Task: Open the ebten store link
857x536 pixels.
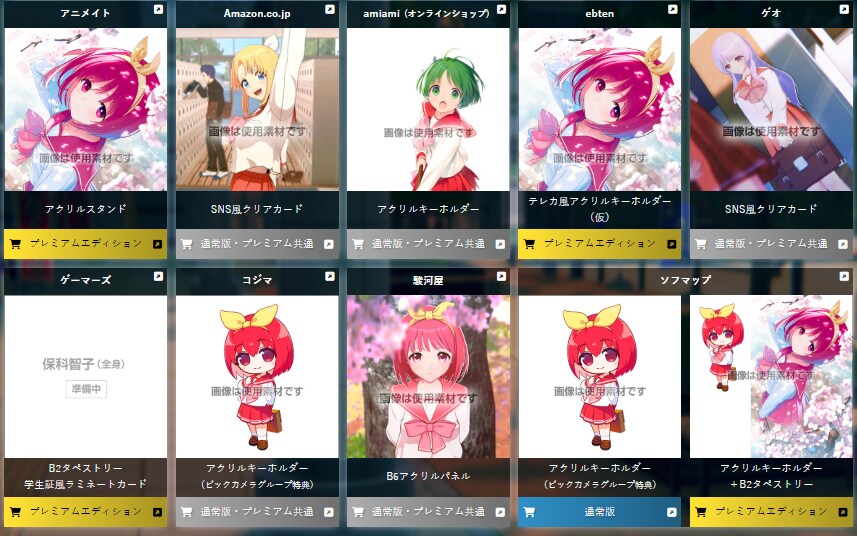Action: click(599, 13)
